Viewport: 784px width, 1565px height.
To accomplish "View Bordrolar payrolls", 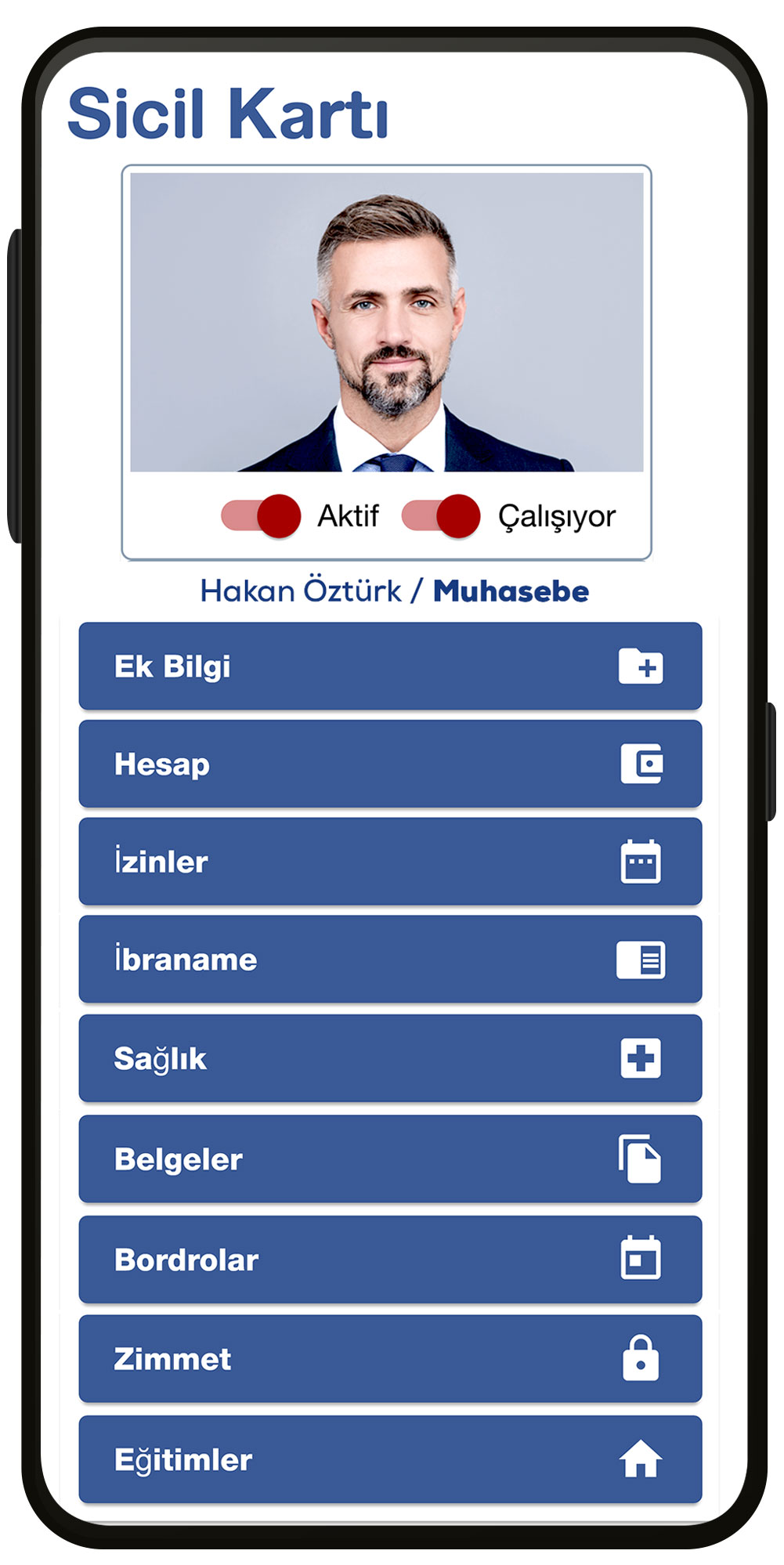I will [390, 1260].
